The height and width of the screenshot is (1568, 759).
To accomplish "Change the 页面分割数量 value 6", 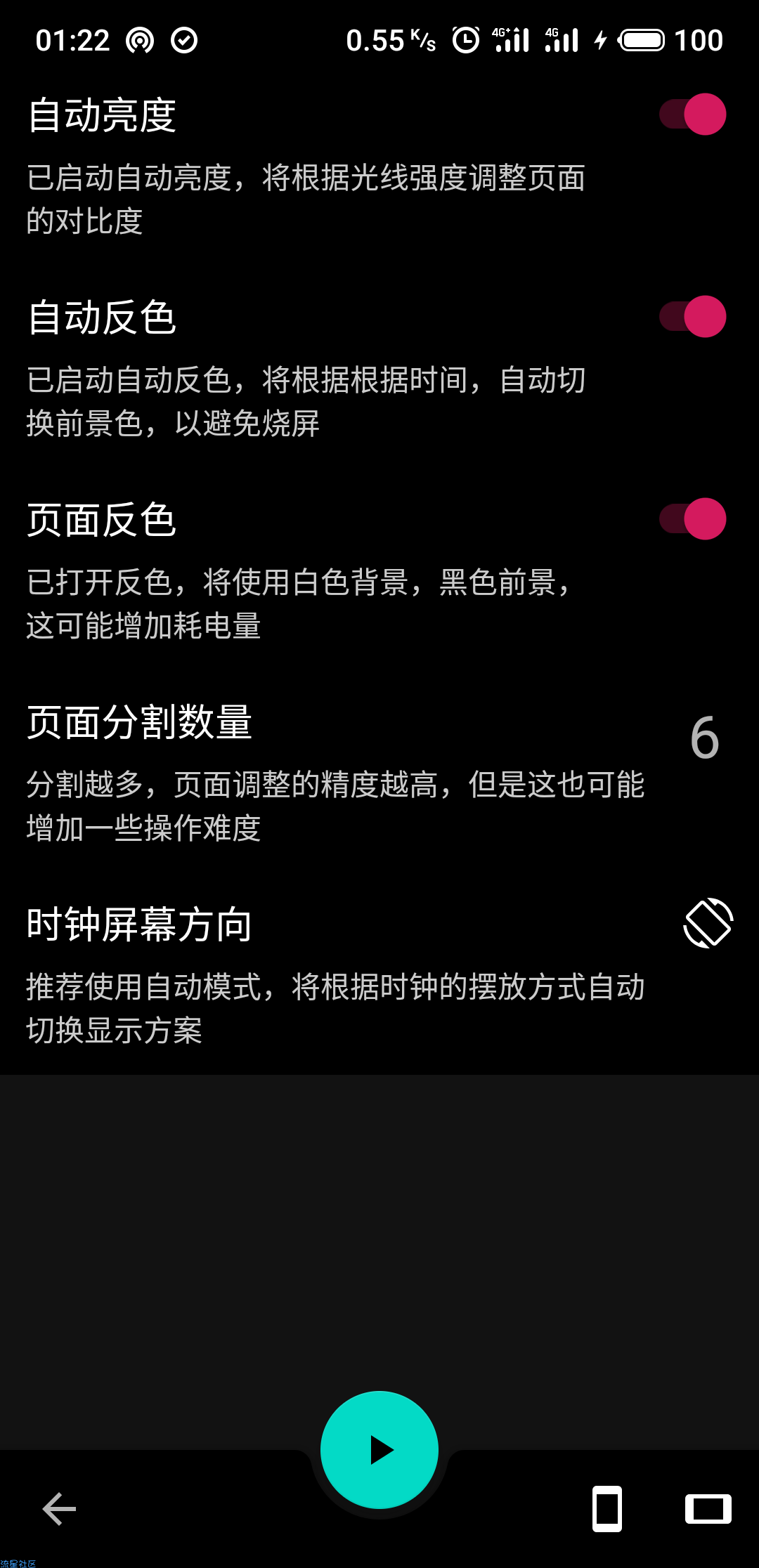I will click(x=704, y=738).
